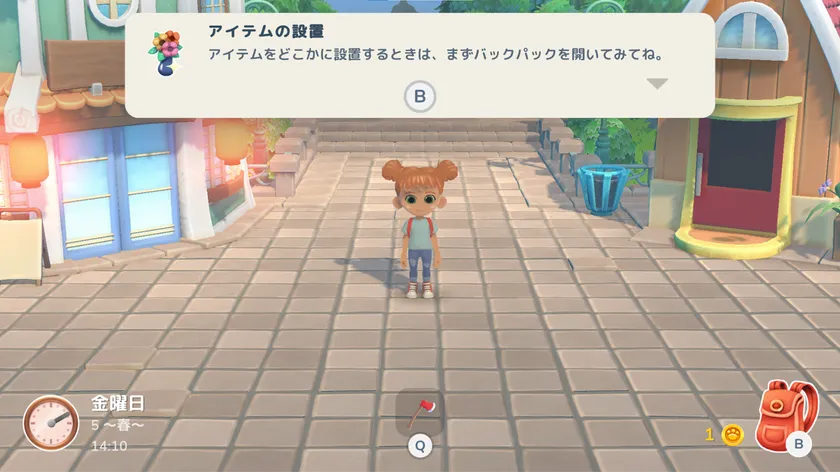Advance the item placement dialog arrow
Screen dimensions: 840x472
tap(656, 84)
